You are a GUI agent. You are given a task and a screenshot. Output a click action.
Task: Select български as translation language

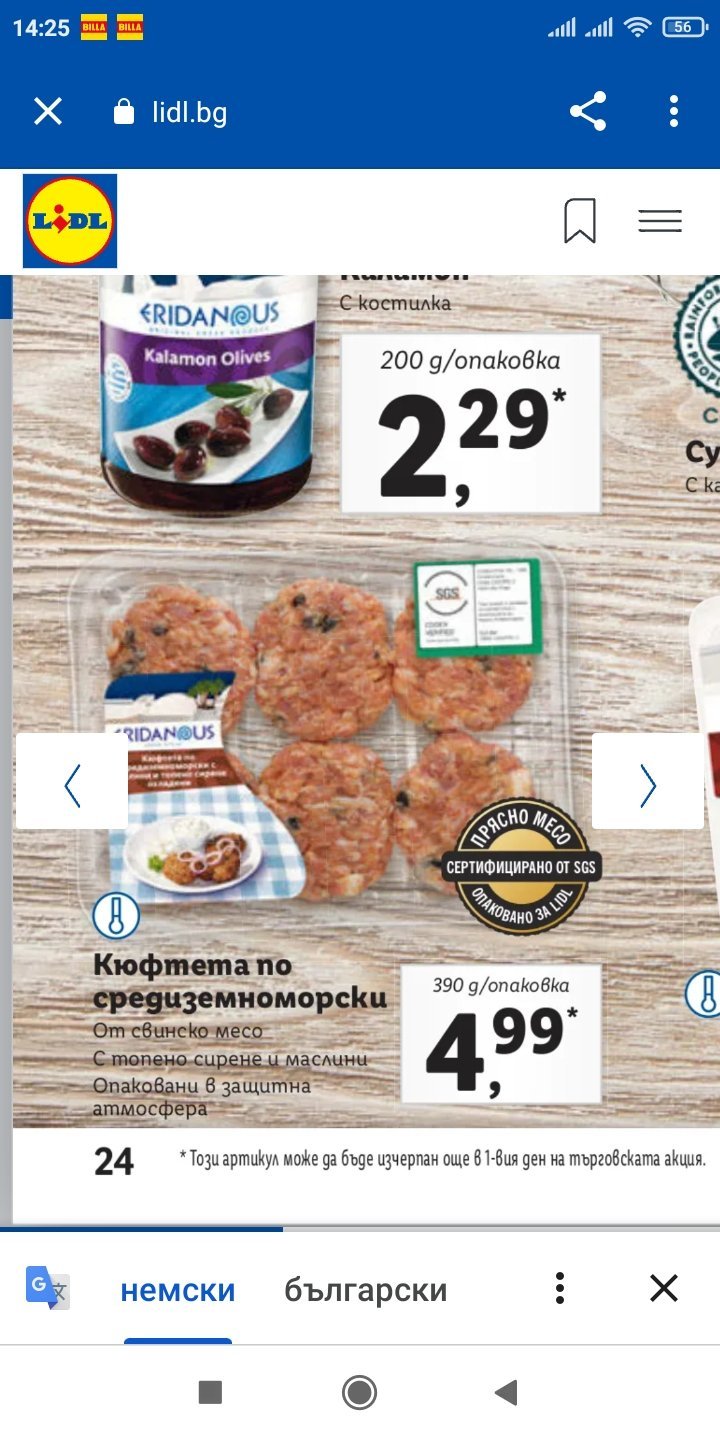coord(366,1290)
